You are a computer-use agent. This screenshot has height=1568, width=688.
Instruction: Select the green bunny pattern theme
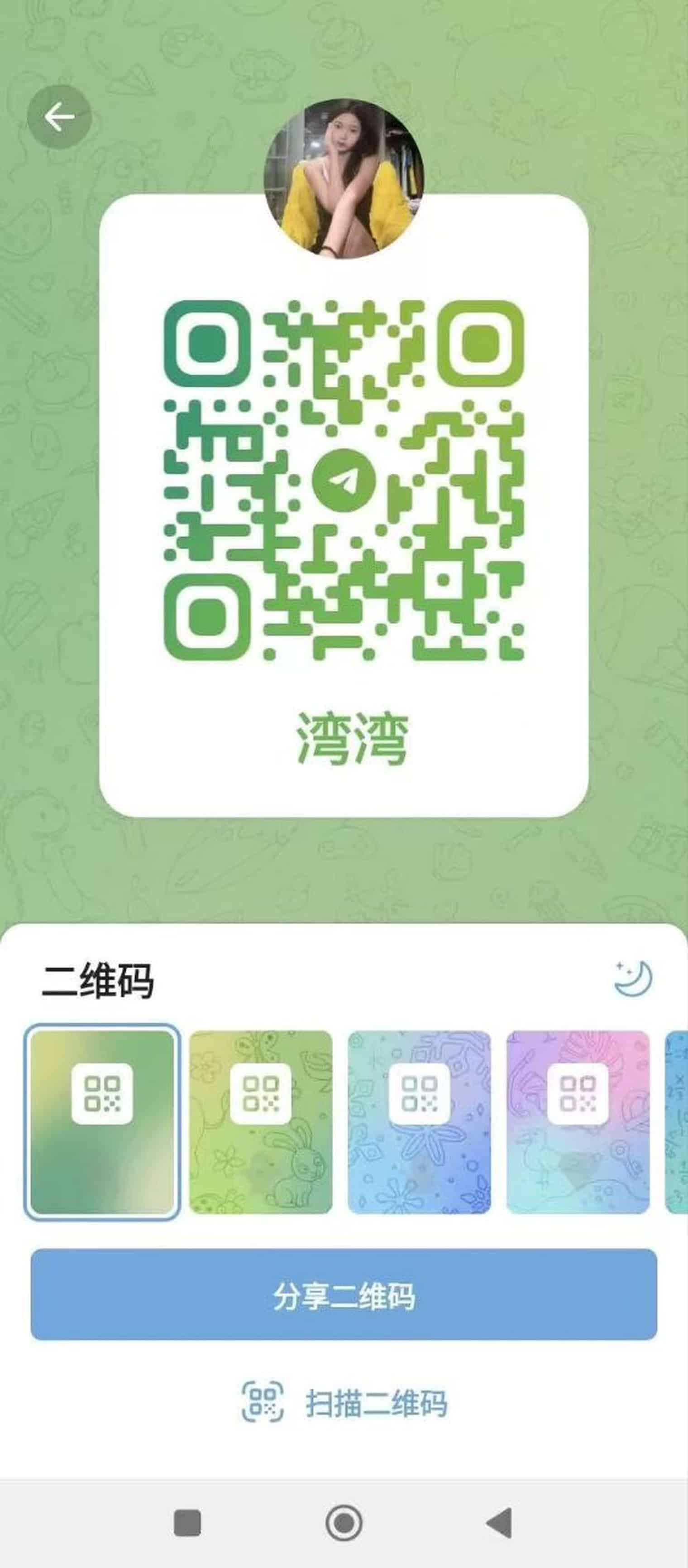point(261,1121)
